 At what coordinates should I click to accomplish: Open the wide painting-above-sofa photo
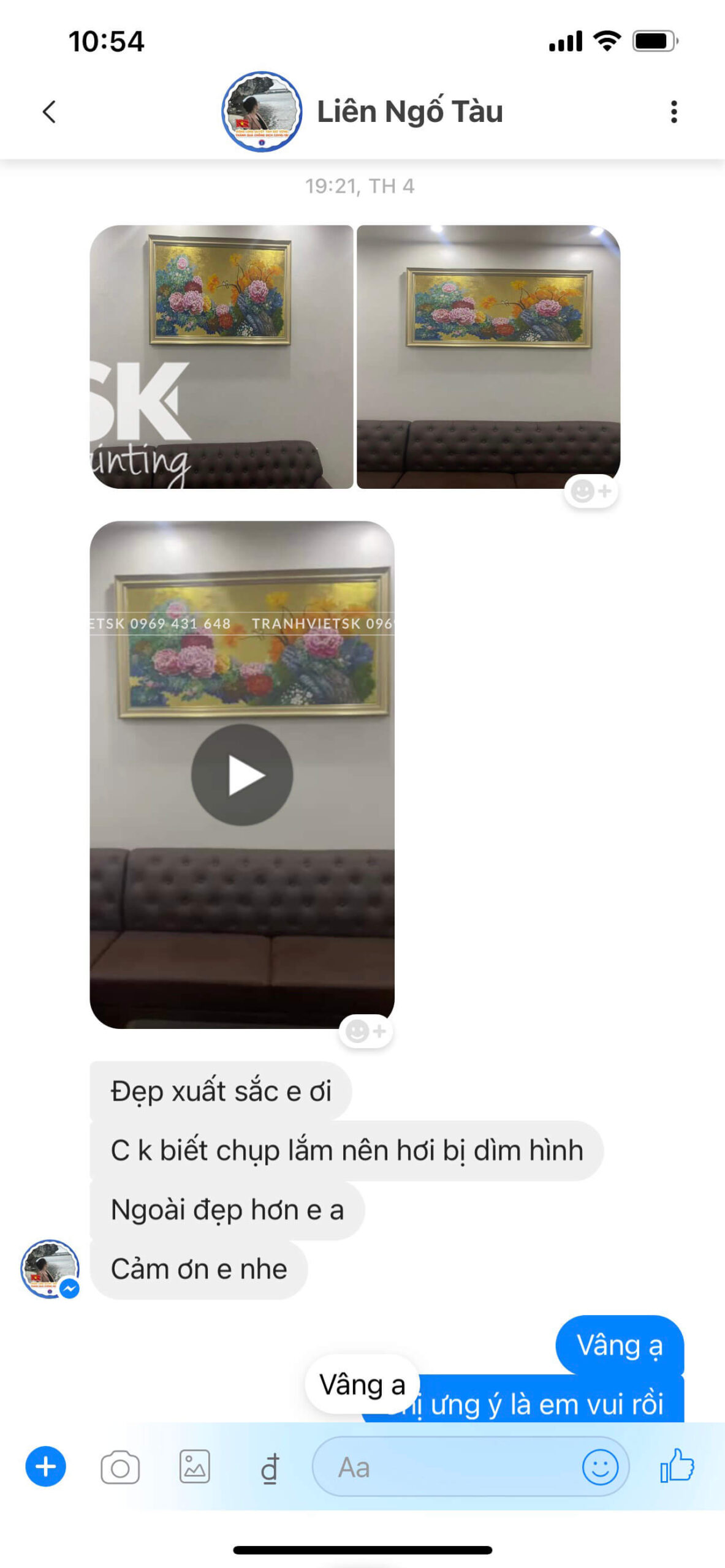488,356
